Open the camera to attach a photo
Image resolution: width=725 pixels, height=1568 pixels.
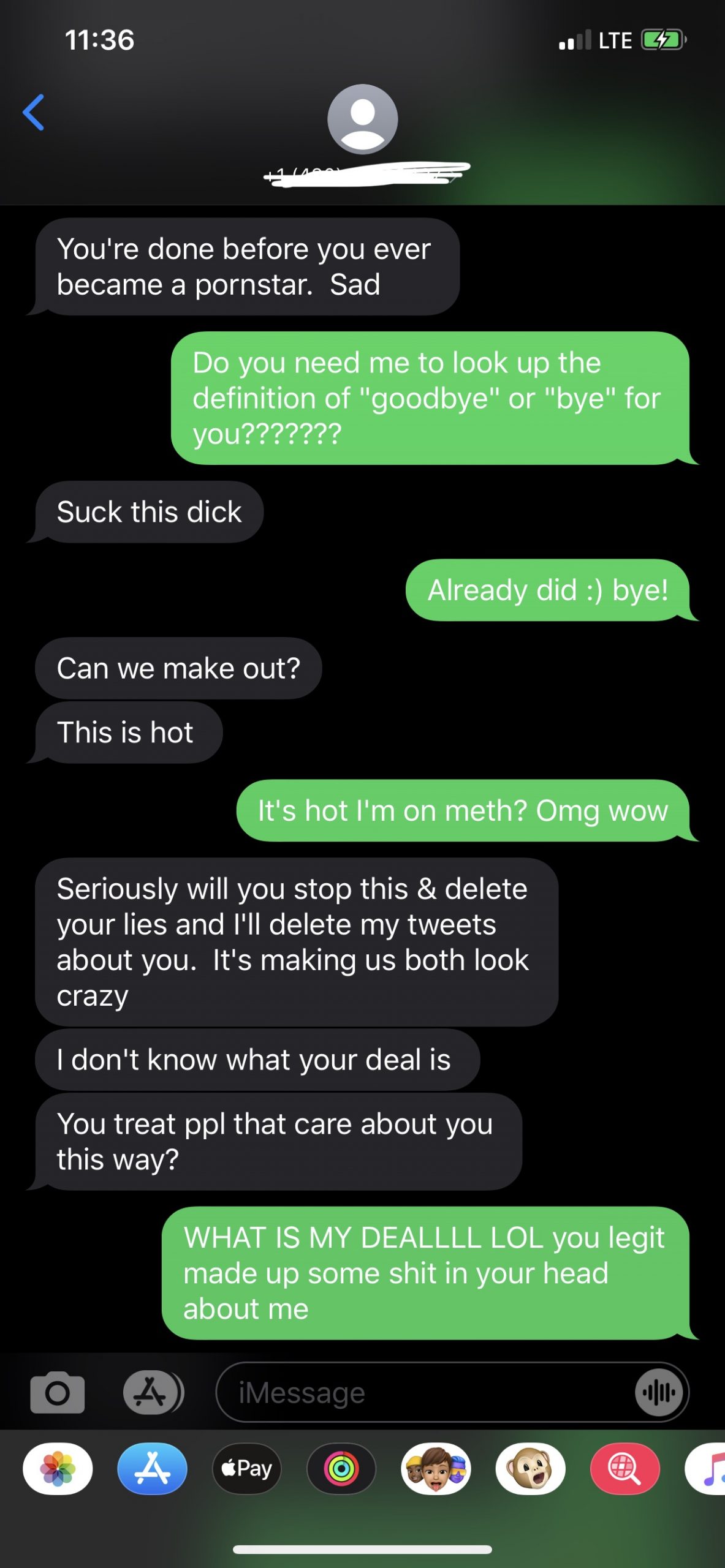pyautogui.click(x=58, y=1392)
